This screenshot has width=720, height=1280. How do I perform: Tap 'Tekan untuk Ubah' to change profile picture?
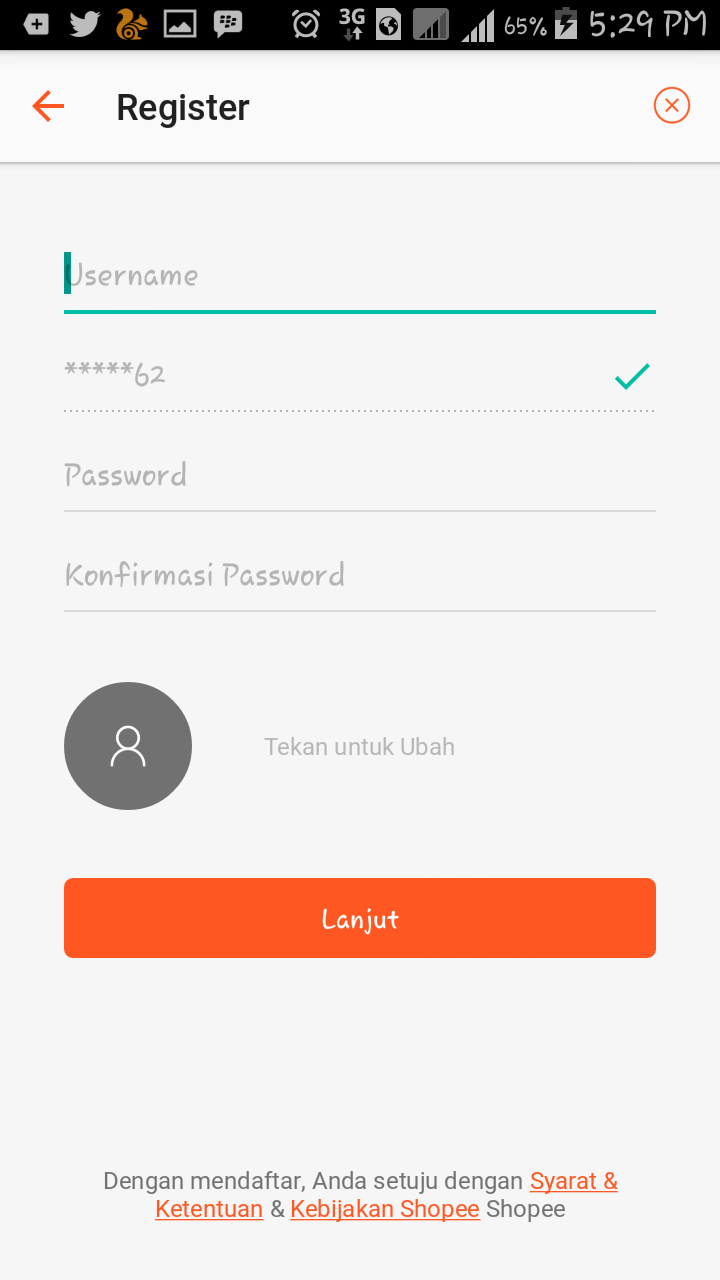point(359,745)
